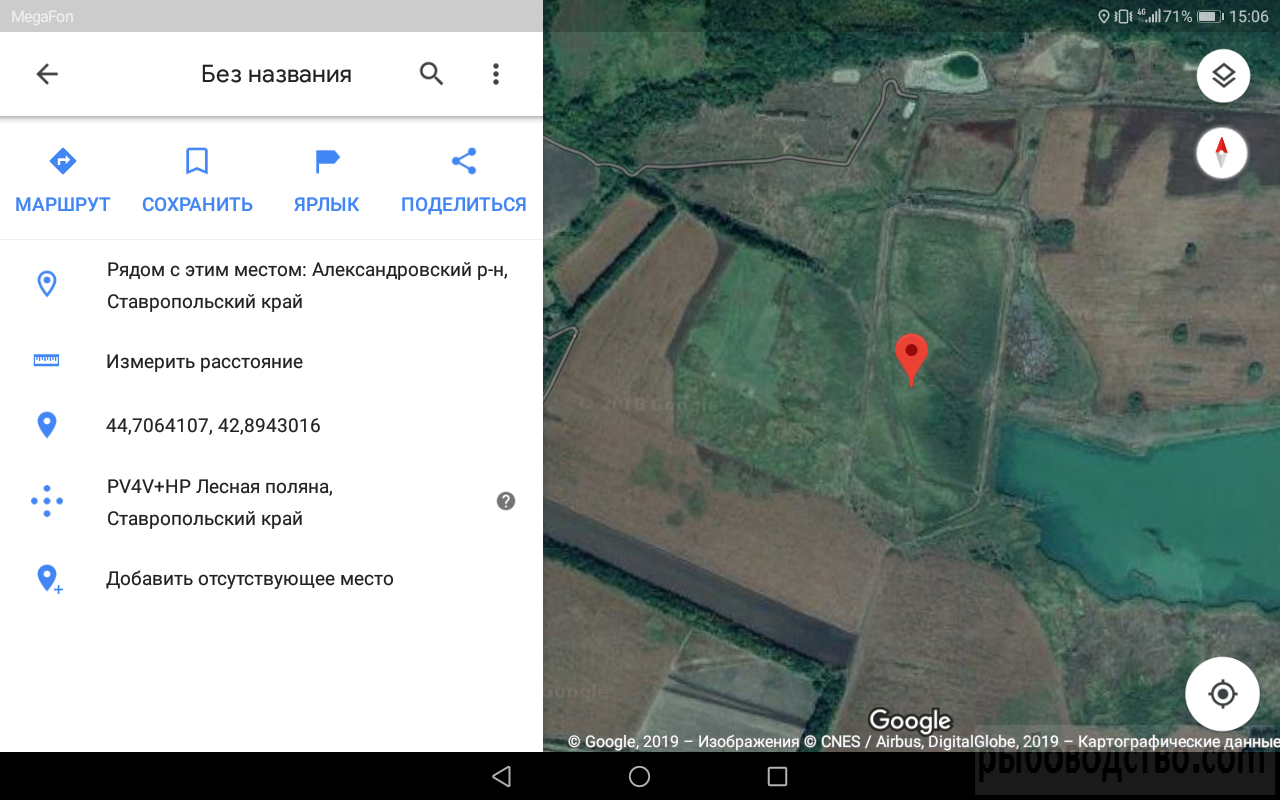
Task: Tap the plus code PV4V+HP row
Action: tap(220, 502)
